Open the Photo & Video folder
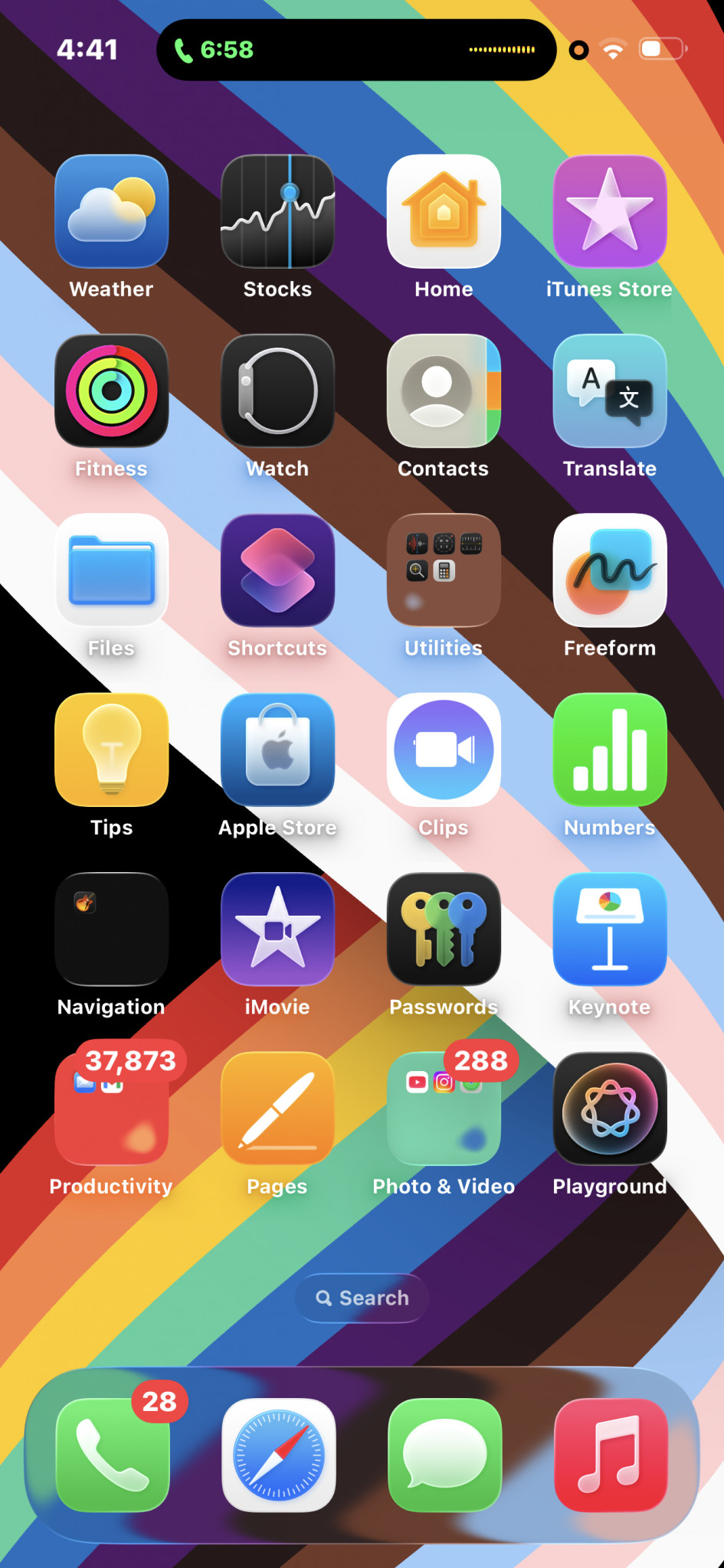 [x=444, y=1109]
